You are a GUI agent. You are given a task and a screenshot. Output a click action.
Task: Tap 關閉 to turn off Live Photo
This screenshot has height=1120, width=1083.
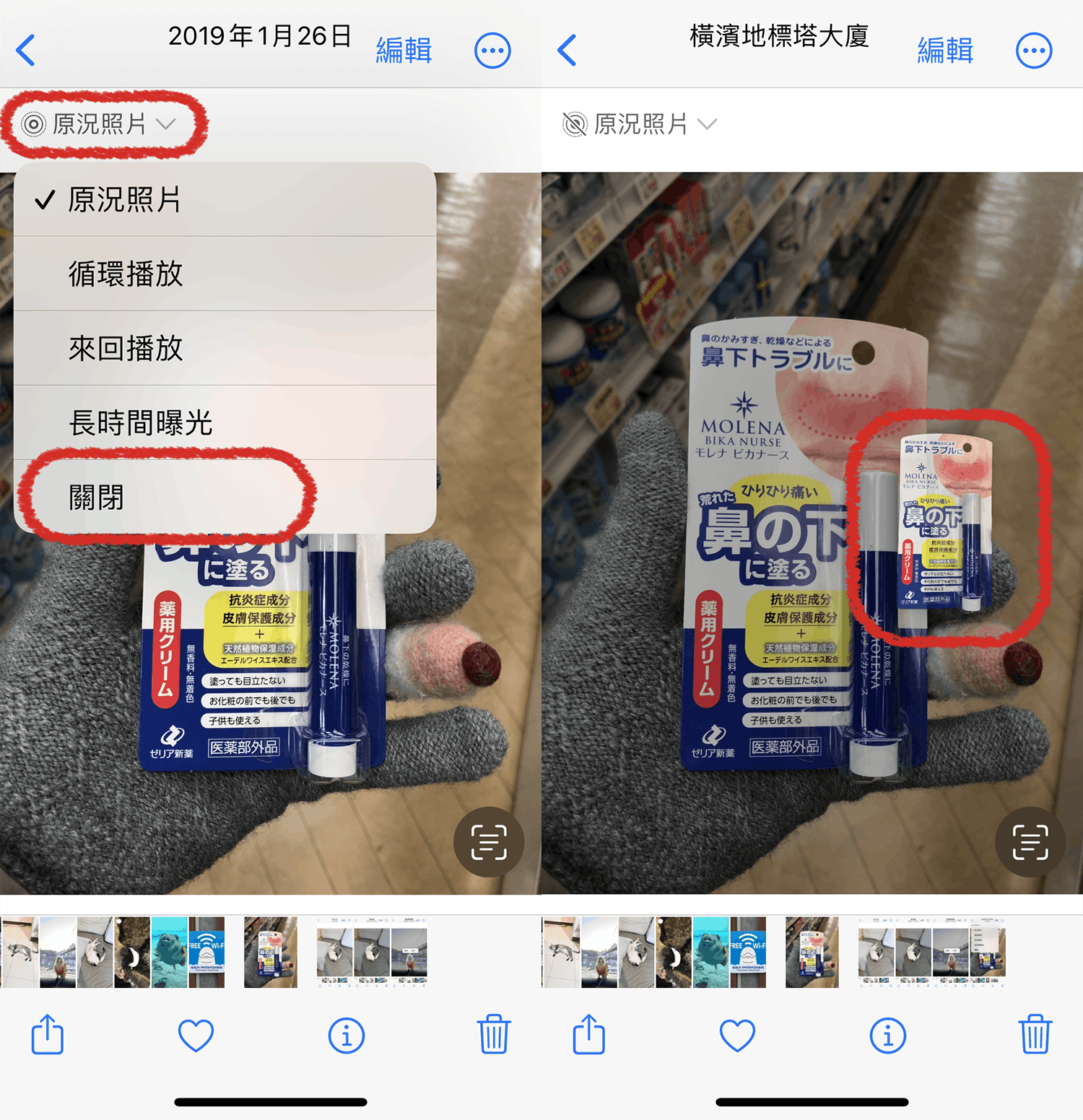coord(97,497)
